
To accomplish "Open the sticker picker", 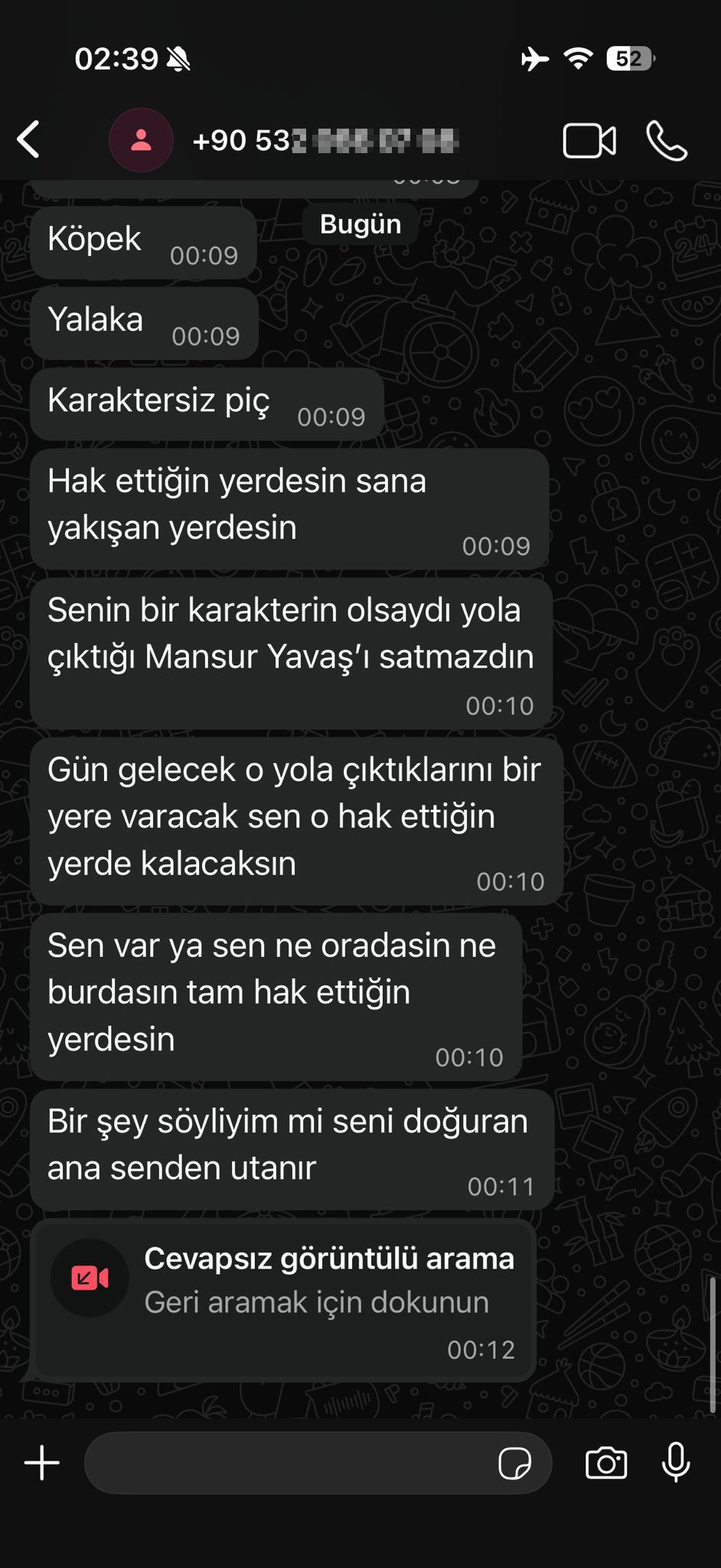I will point(514,1464).
